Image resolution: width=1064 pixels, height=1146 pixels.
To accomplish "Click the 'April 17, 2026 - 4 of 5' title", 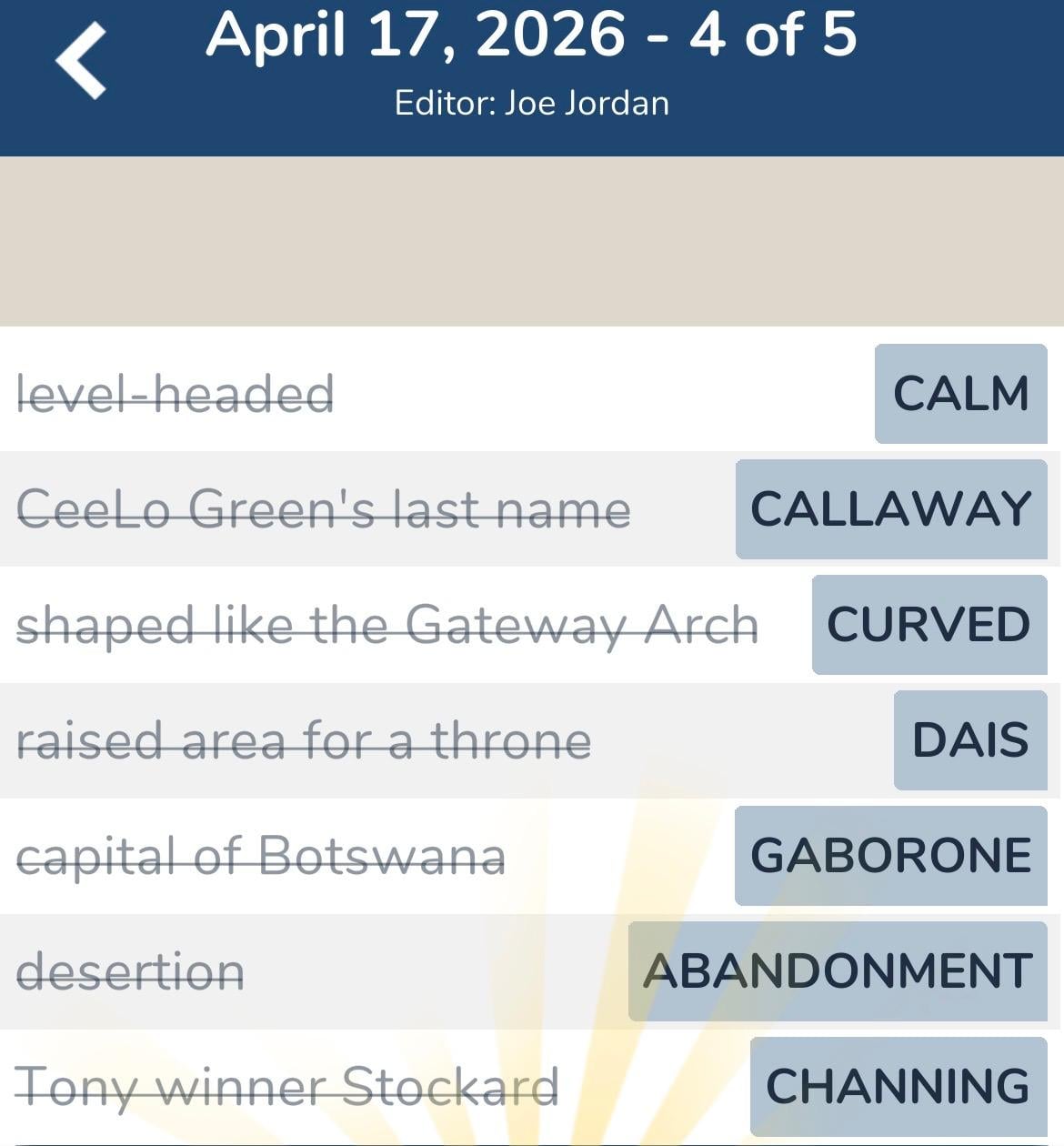I will tap(532, 36).
